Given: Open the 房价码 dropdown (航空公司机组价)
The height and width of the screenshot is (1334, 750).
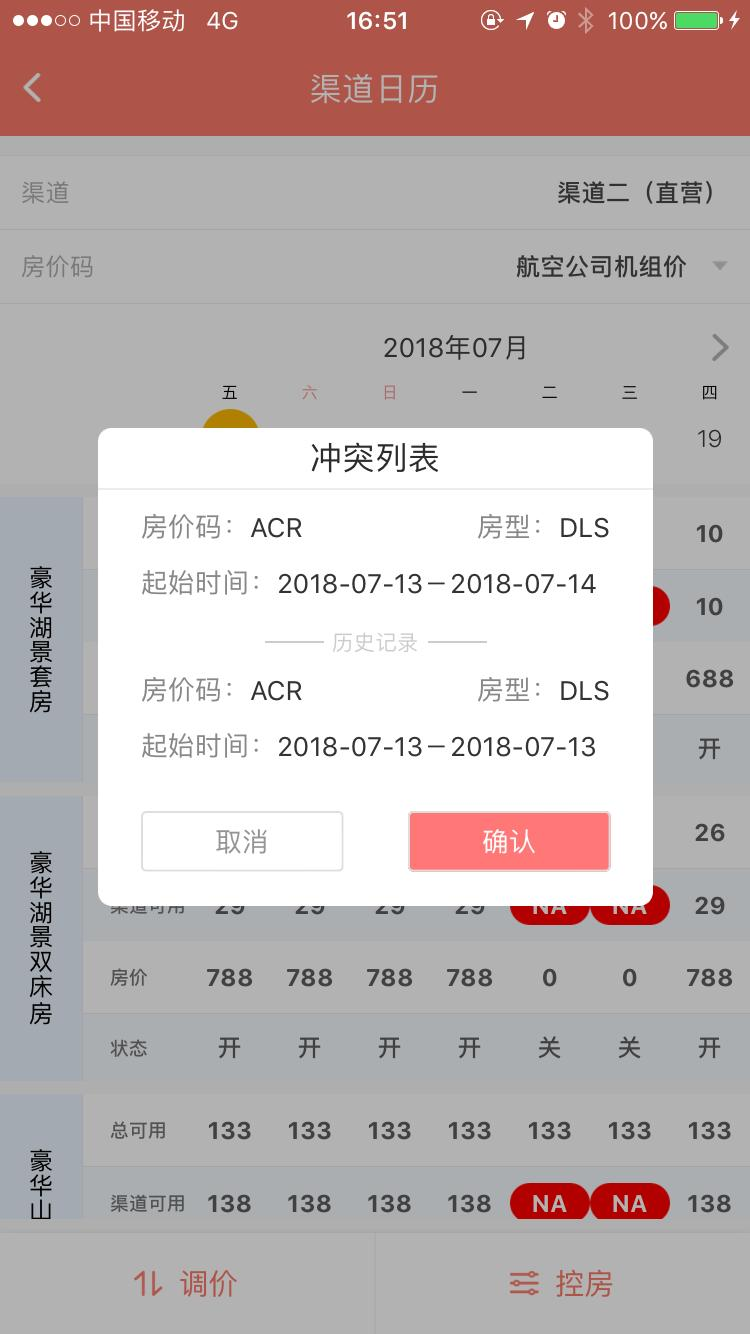Looking at the screenshot, I should 375,267.
